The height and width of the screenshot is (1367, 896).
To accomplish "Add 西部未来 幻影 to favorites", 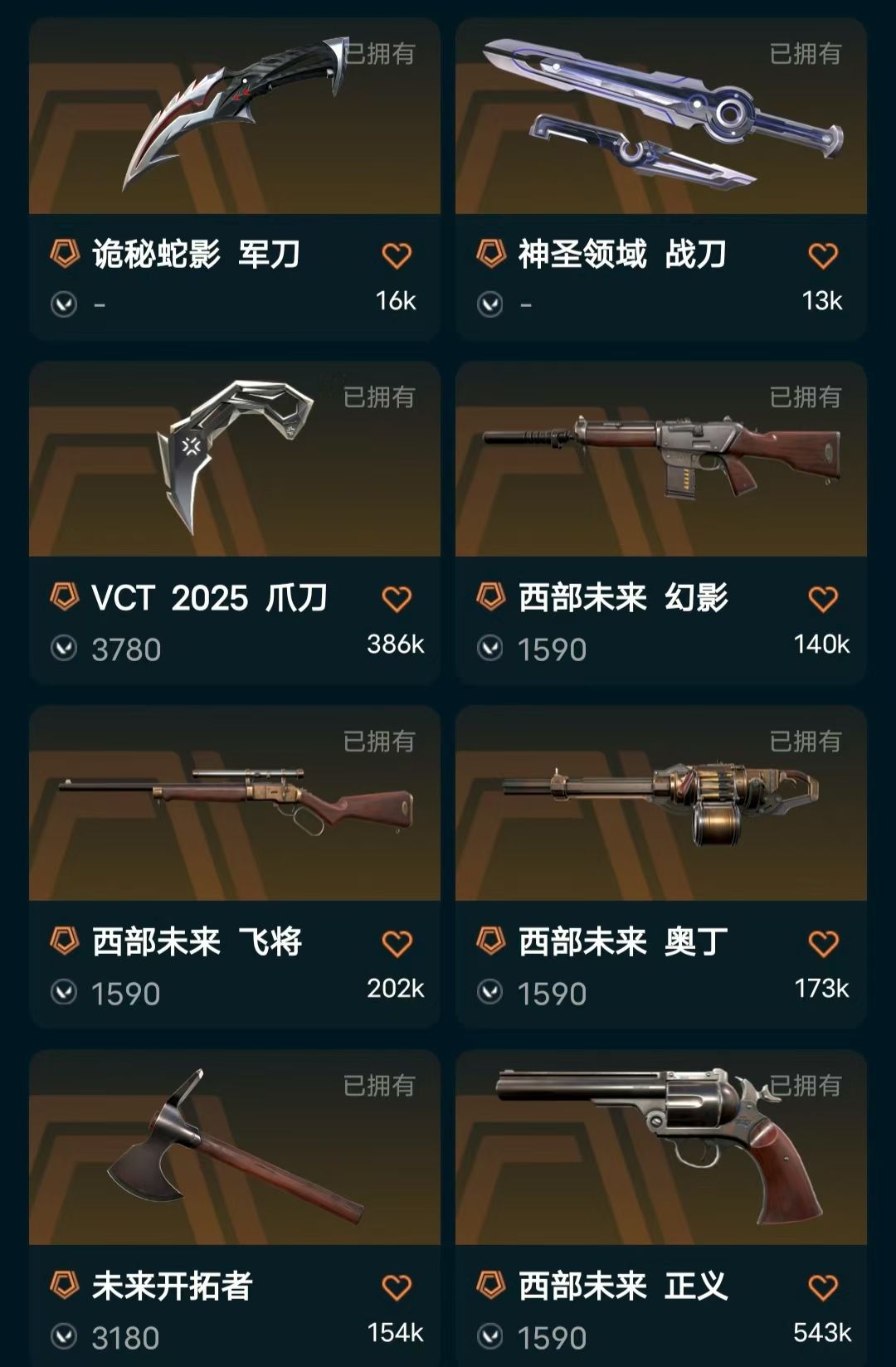I will [x=823, y=599].
